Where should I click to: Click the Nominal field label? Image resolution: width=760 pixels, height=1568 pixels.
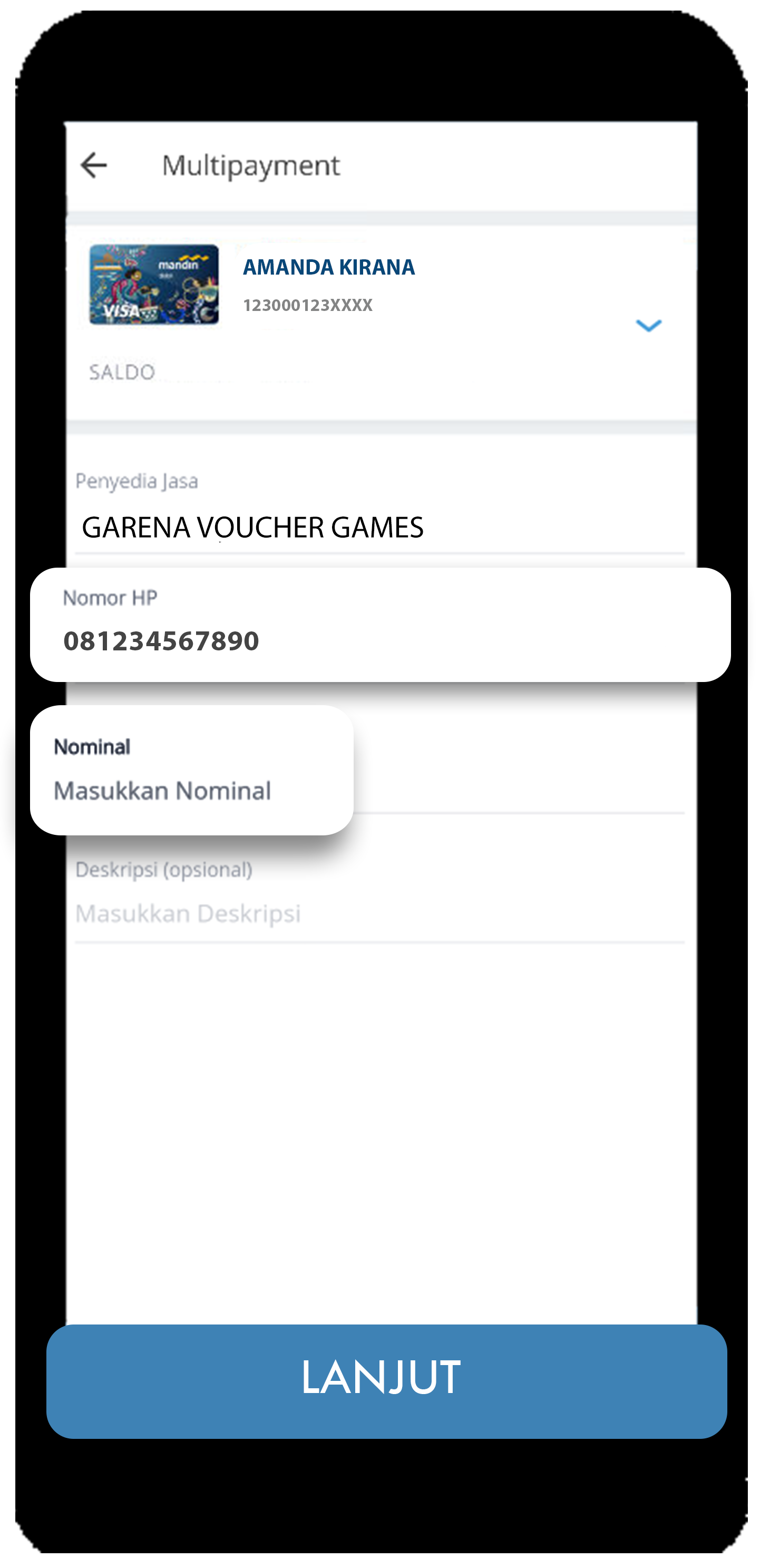[91, 747]
